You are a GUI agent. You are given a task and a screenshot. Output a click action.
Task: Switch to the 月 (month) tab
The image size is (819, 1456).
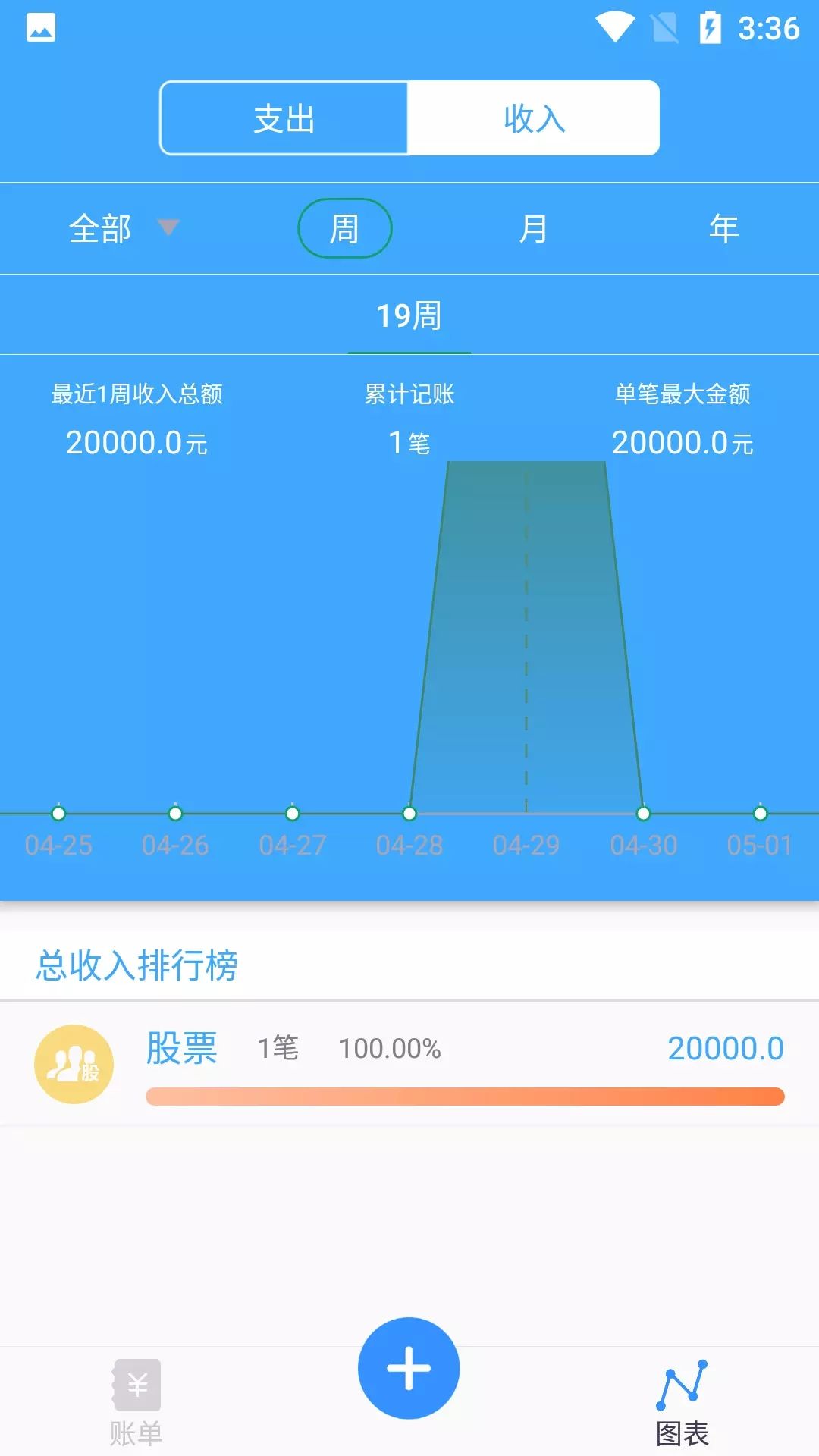coord(535,227)
